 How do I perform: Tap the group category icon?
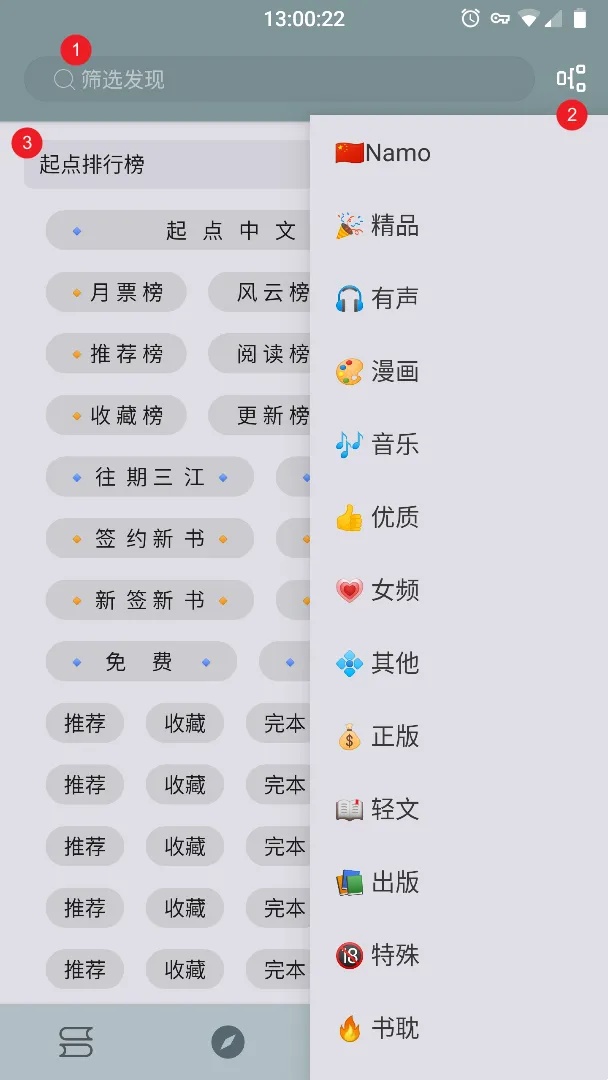coord(571,79)
